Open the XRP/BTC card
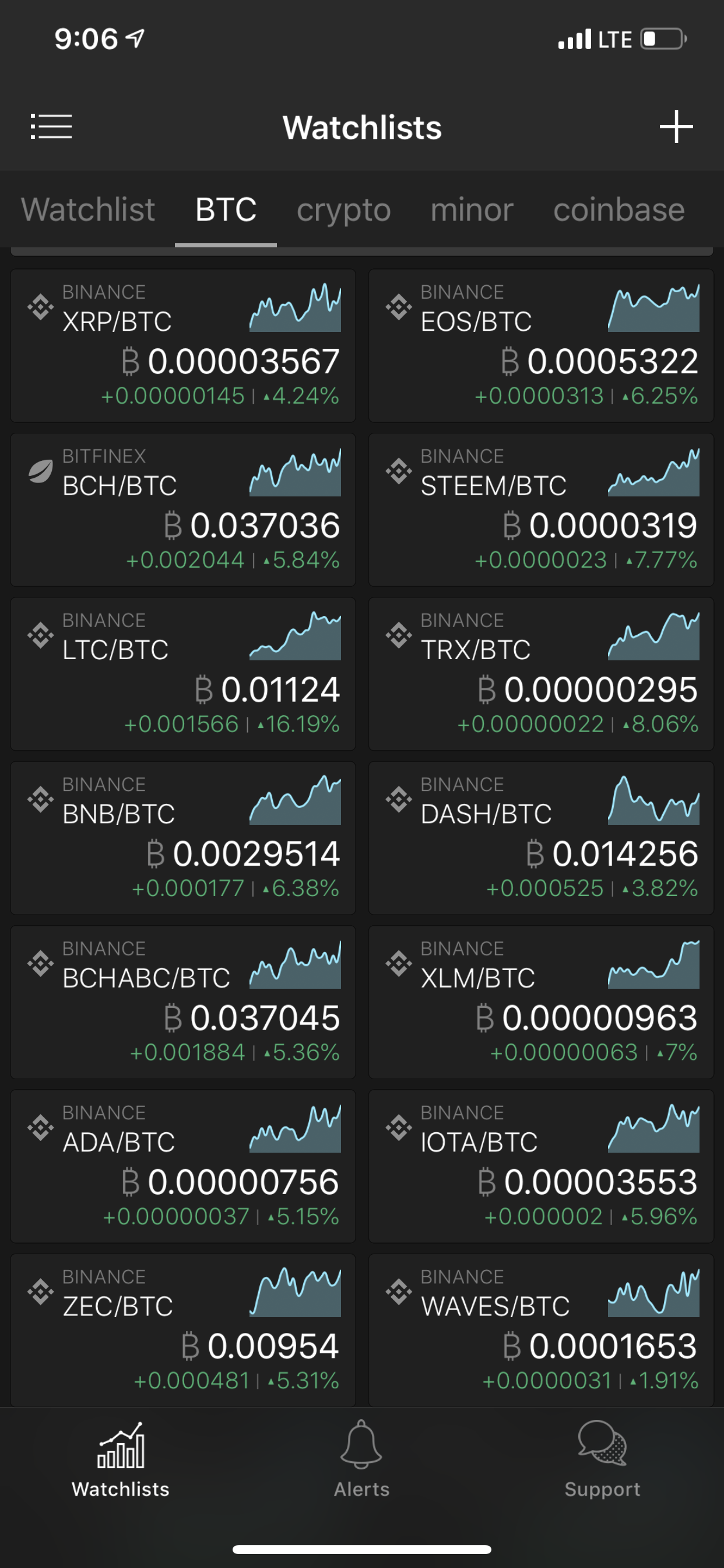 coord(182,346)
